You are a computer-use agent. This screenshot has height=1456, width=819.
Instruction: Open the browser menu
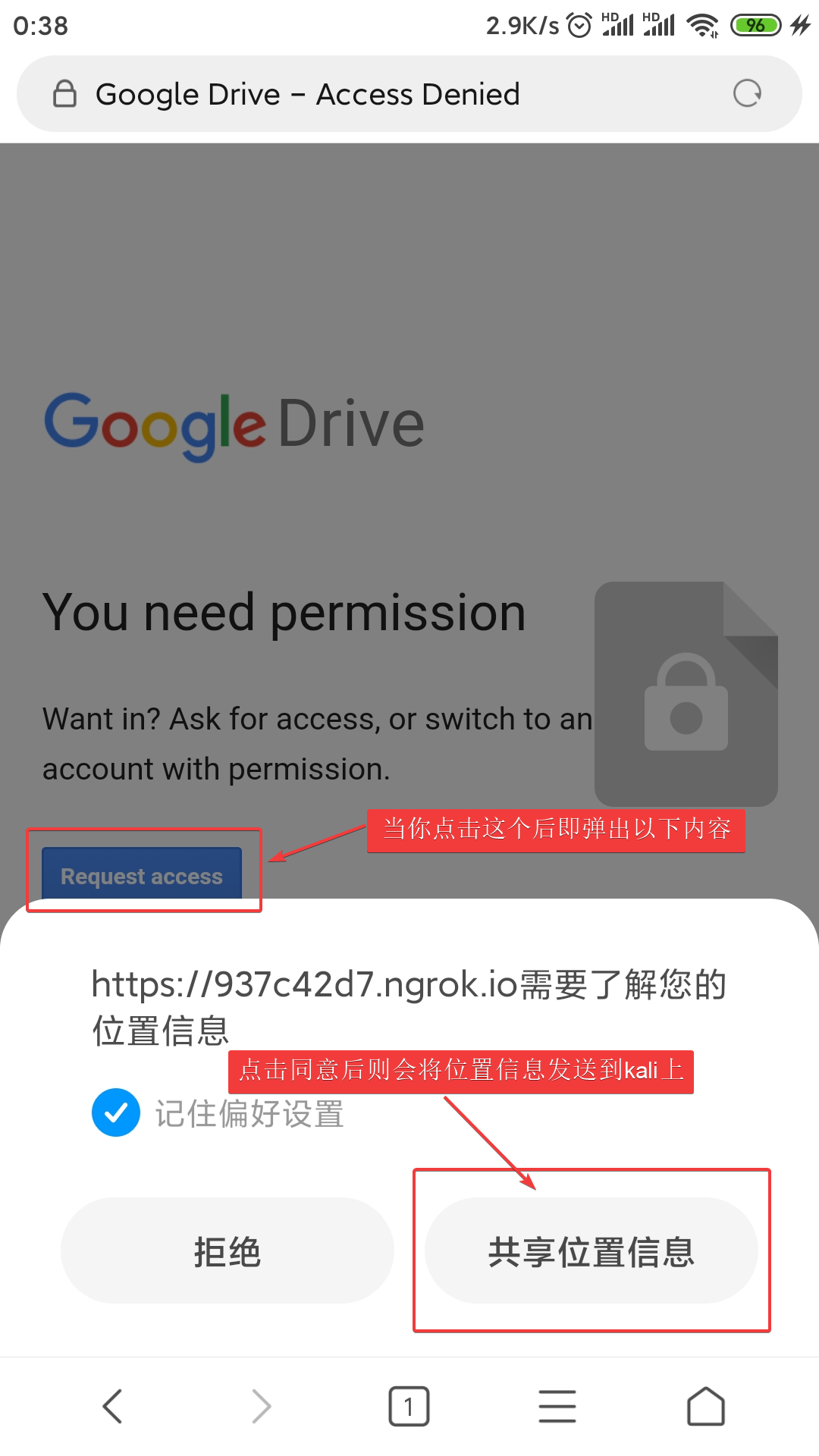tap(557, 1406)
